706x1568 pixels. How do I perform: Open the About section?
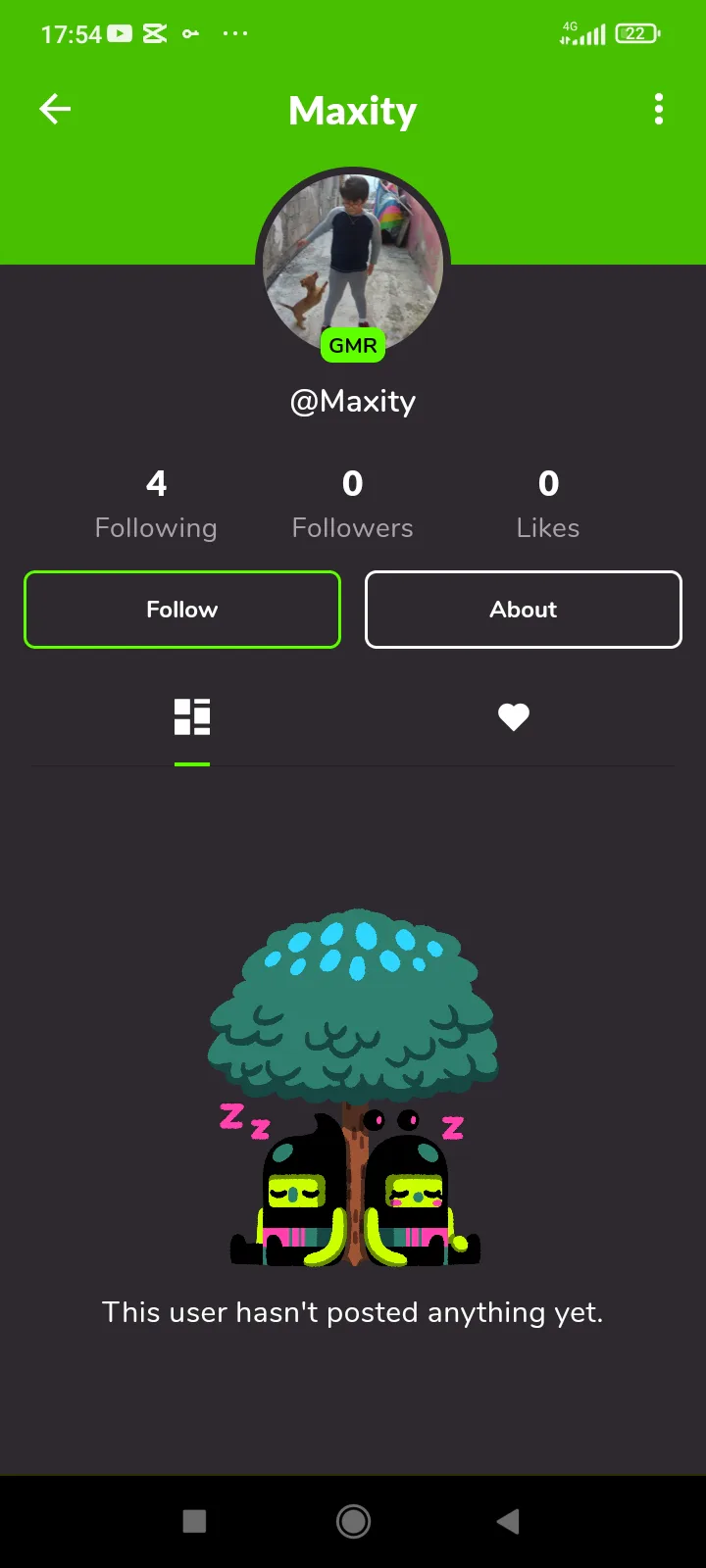coord(524,610)
